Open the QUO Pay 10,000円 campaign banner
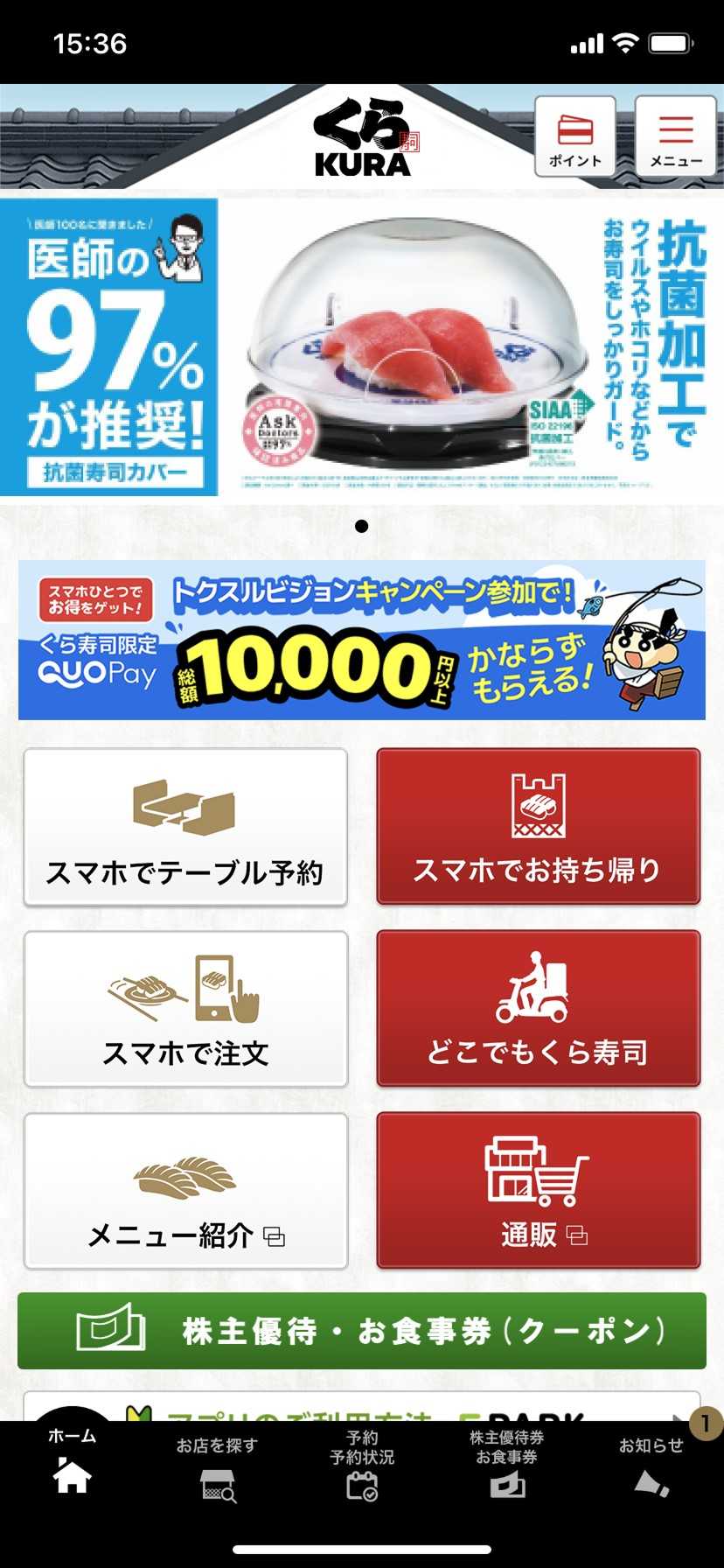 click(362, 640)
